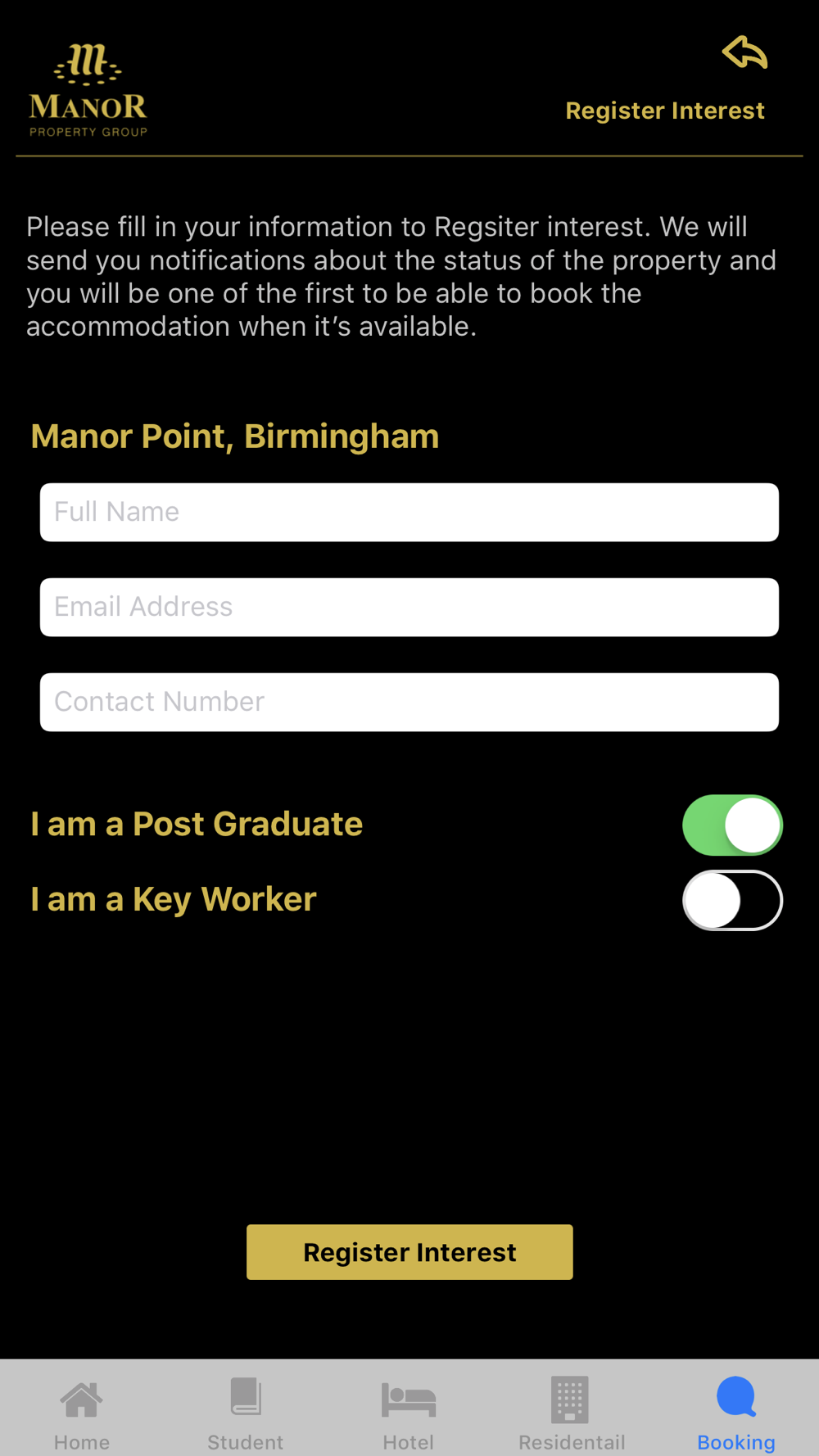
Task: Switch to the Residentail tab
Action: (x=572, y=1414)
